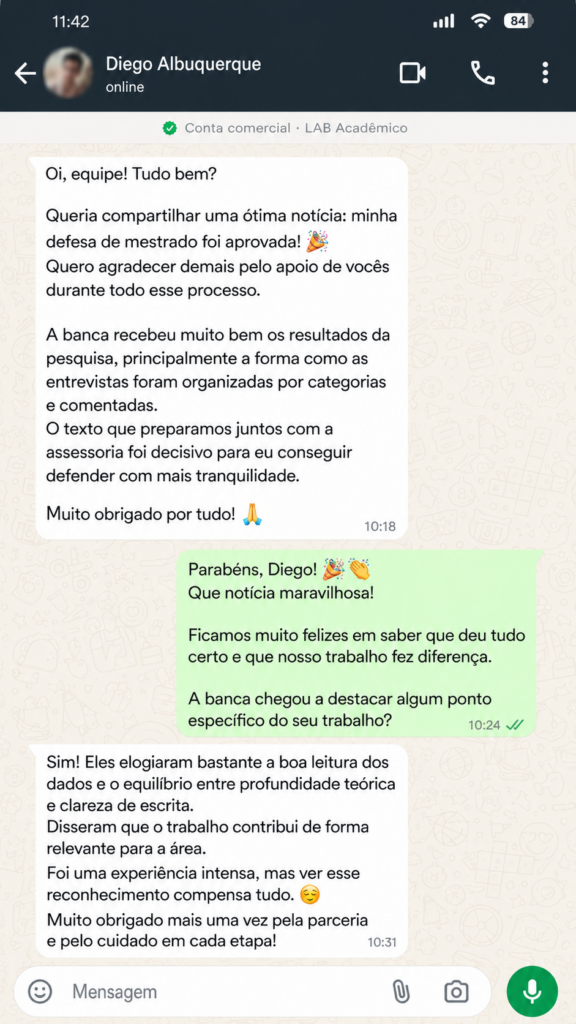Go back to the chat list
Screen dimensions: 576x1024
coord(25,74)
